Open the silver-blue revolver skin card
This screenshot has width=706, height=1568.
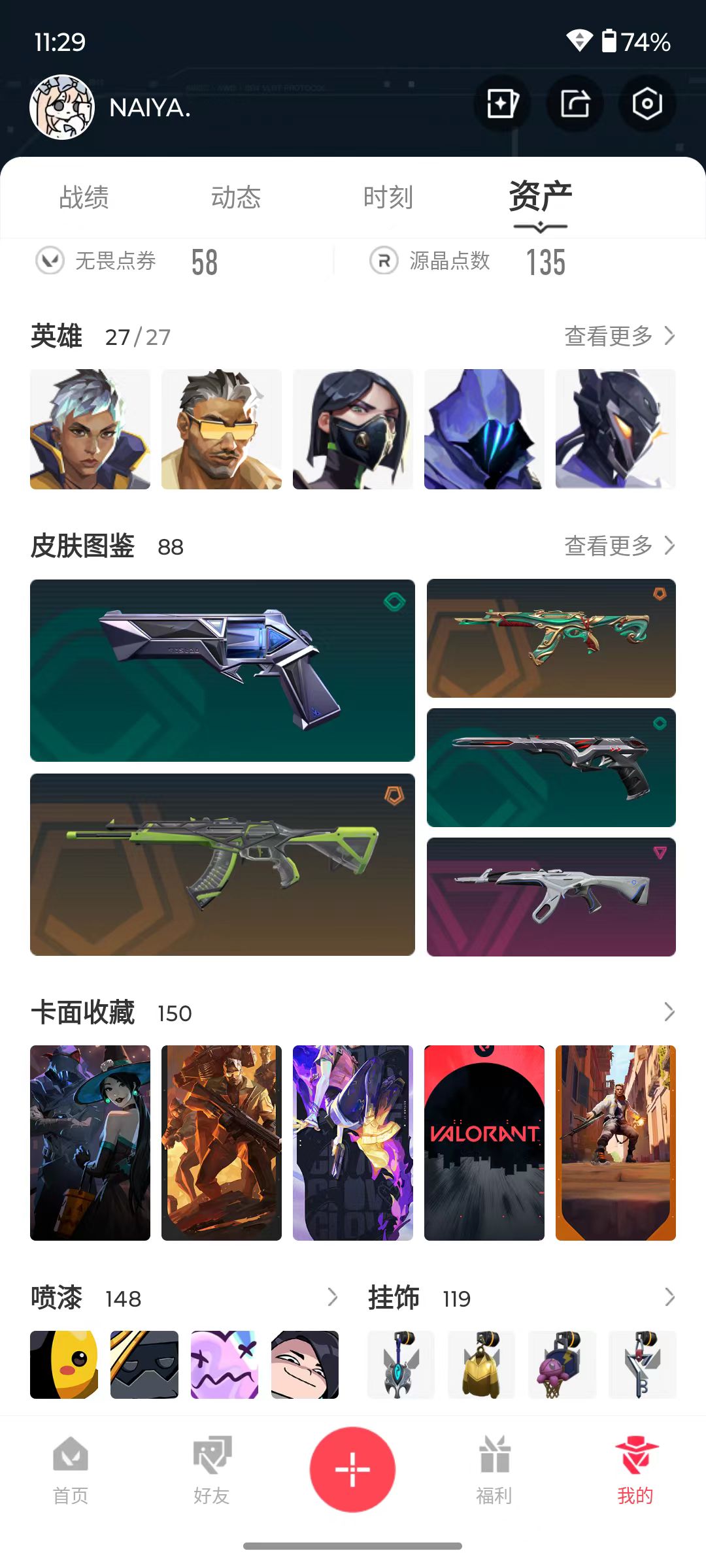222,670
